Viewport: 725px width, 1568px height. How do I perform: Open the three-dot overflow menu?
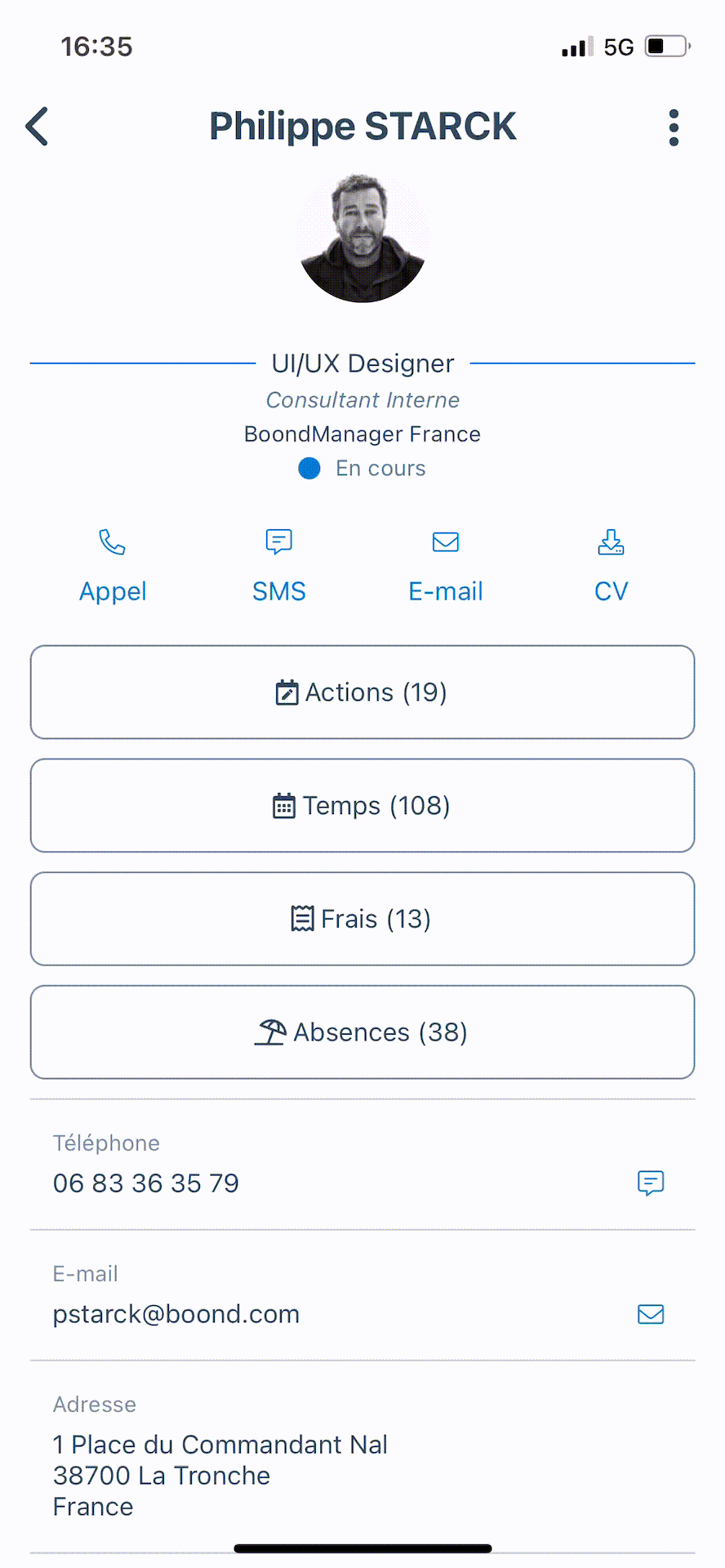(674, 127)
